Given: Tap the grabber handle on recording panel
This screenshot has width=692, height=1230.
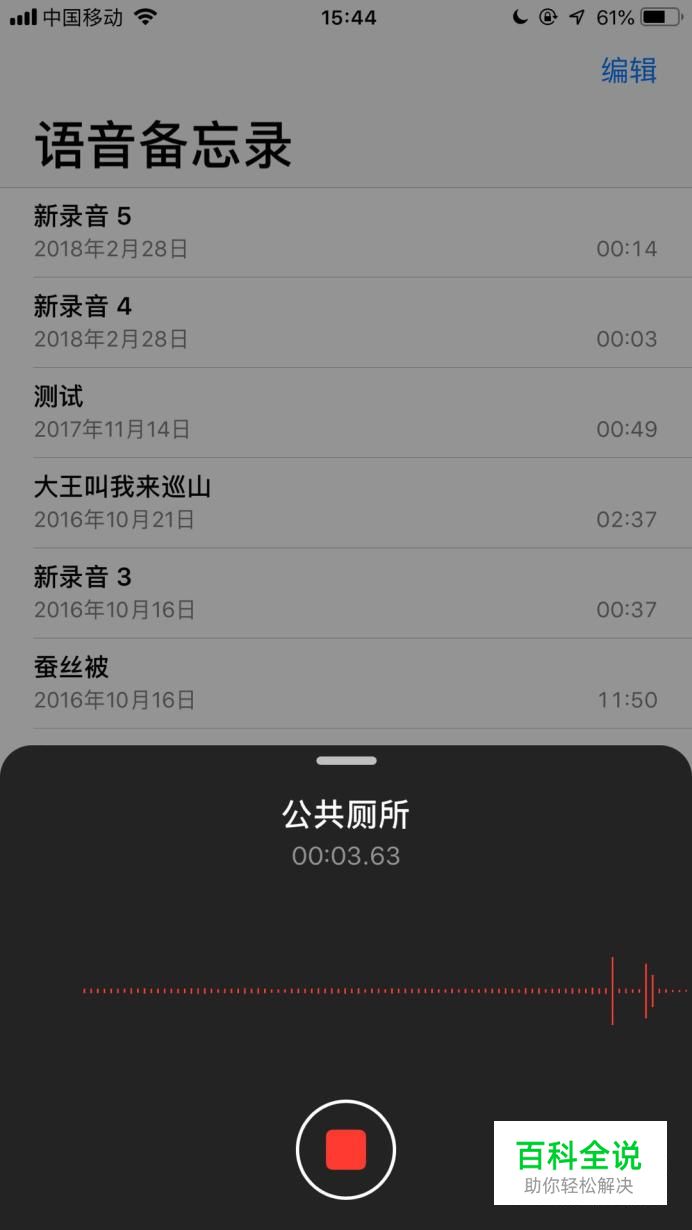Looking at the screenshot, I should pos(346,761).
